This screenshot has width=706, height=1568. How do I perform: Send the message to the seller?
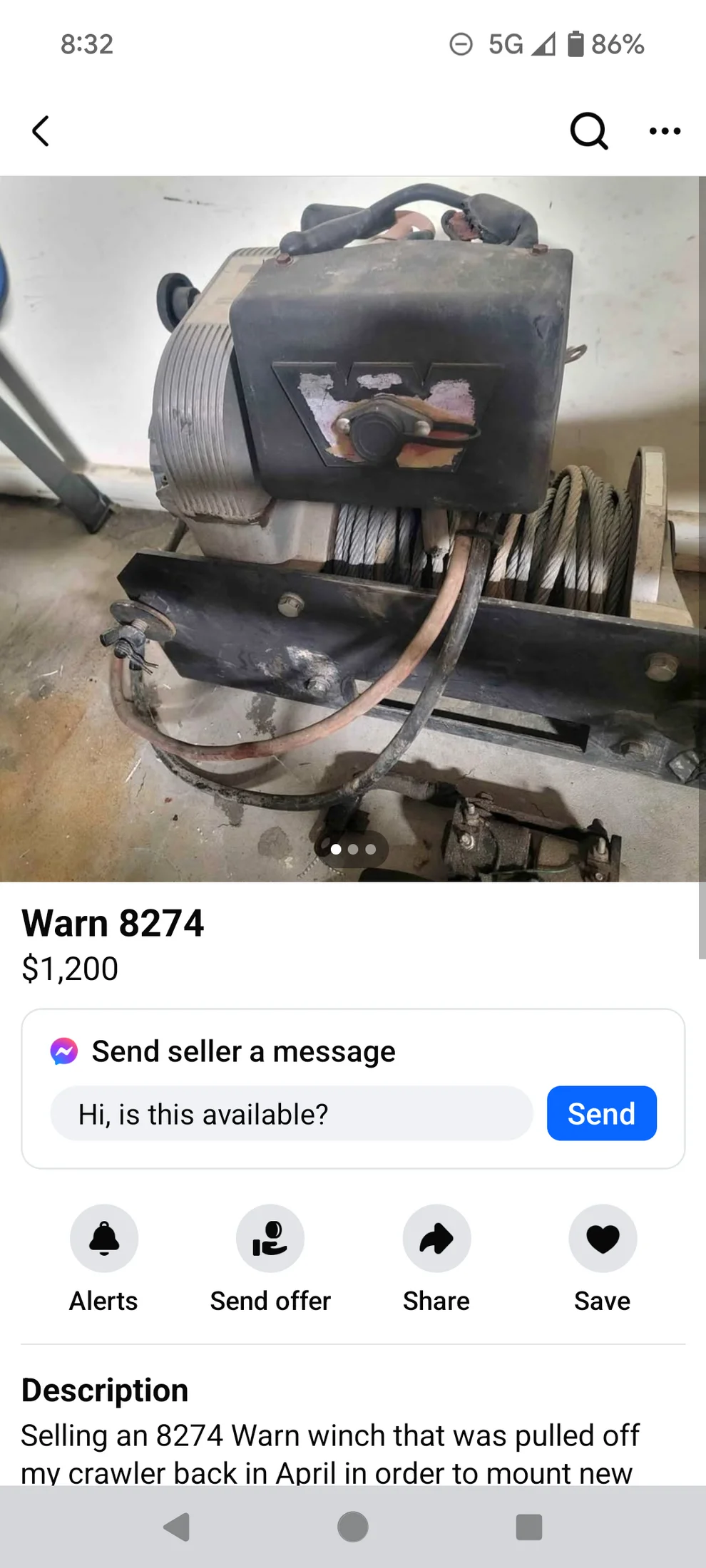(x=601, y=1114)
